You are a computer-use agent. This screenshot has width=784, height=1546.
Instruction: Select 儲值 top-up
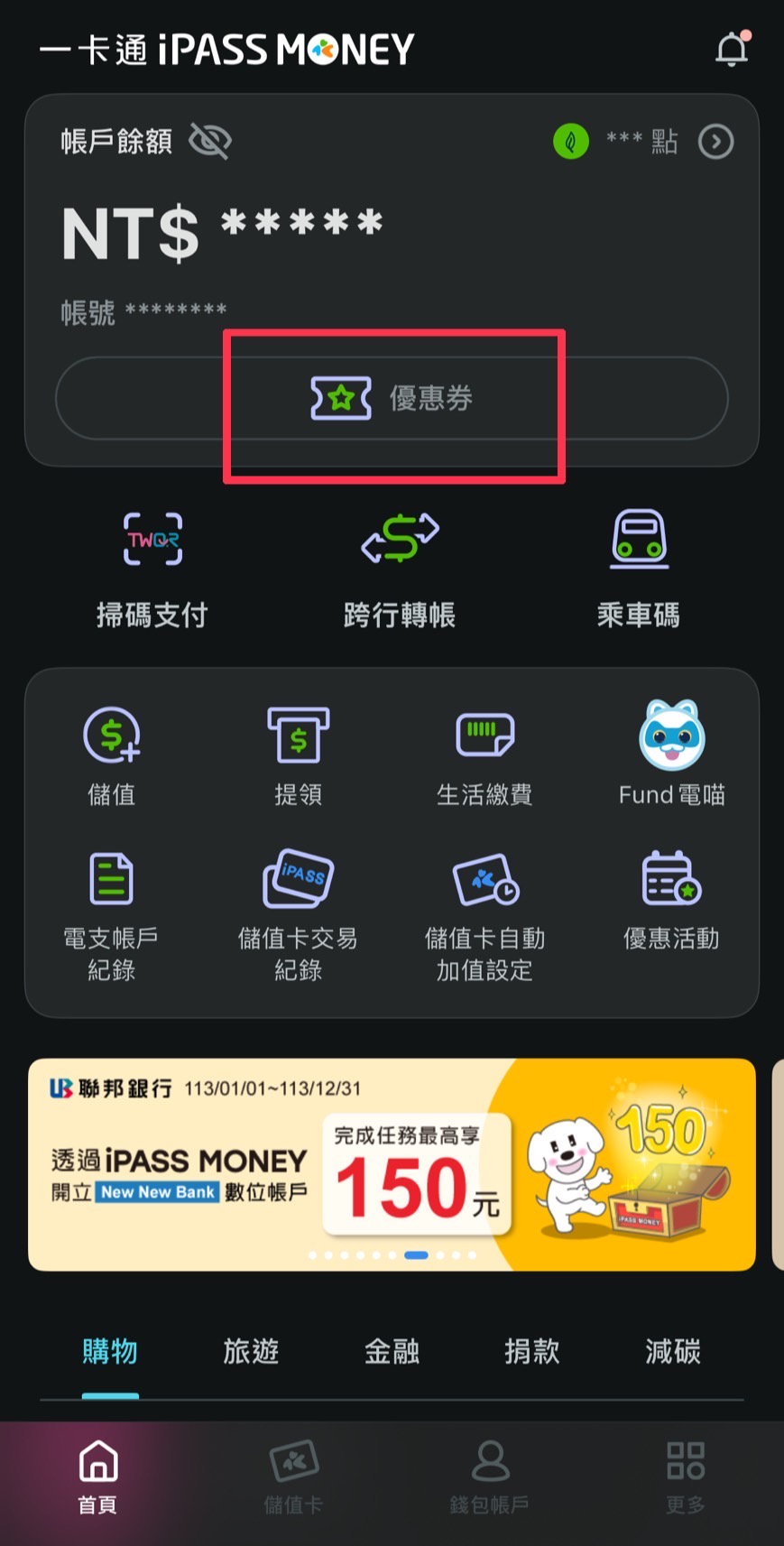click(112, 755)
